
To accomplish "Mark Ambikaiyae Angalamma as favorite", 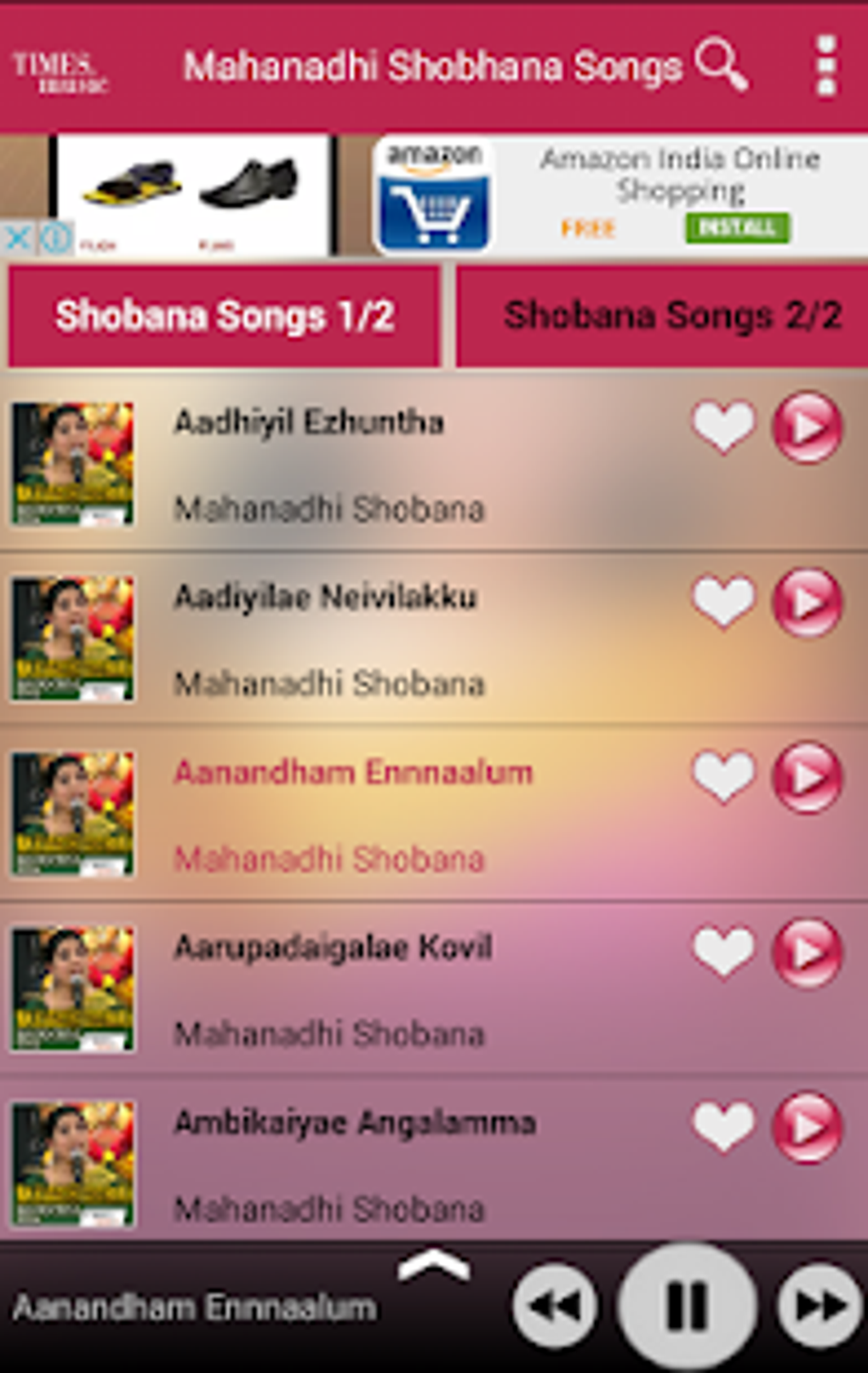I will [x=722, y=1126].
